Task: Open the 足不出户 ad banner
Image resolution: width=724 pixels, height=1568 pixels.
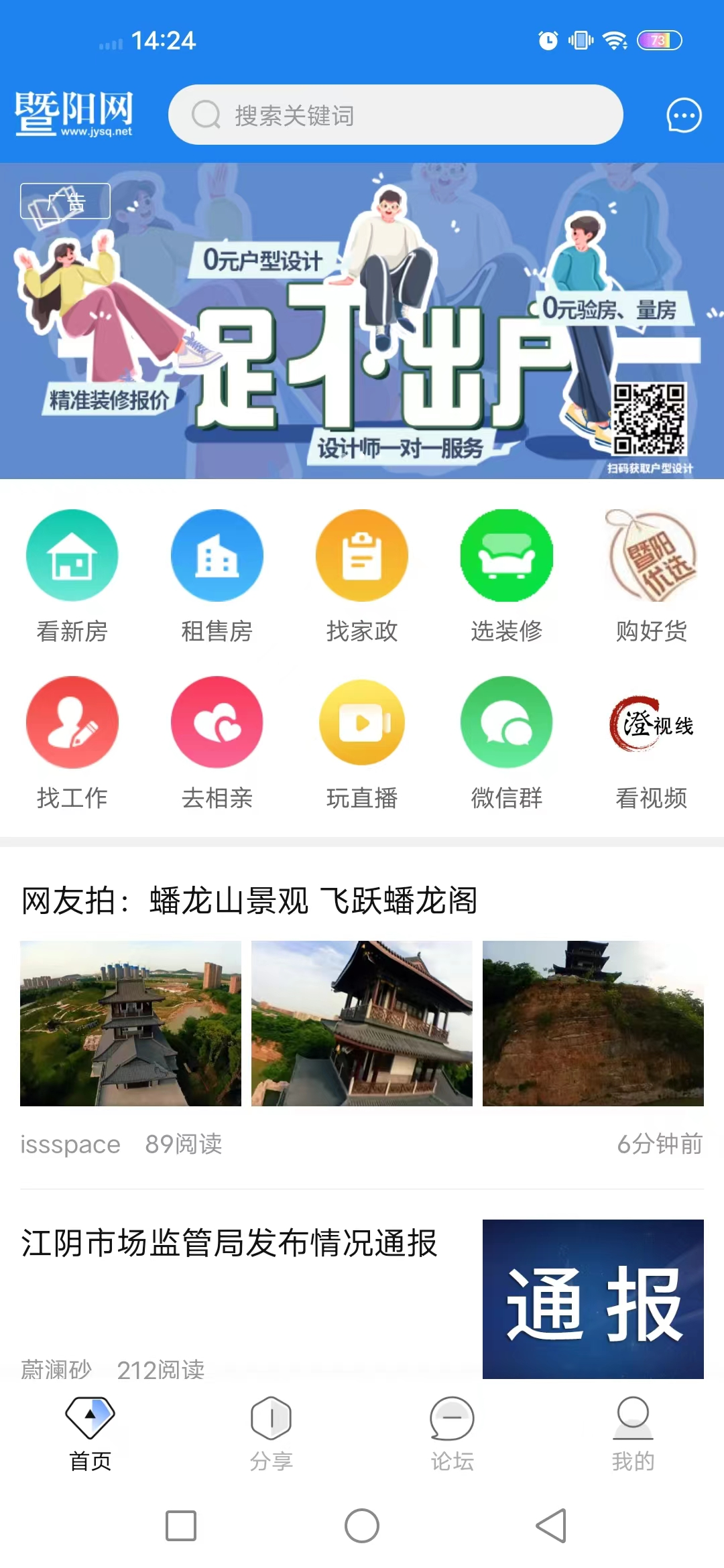Action: [362, 322]
